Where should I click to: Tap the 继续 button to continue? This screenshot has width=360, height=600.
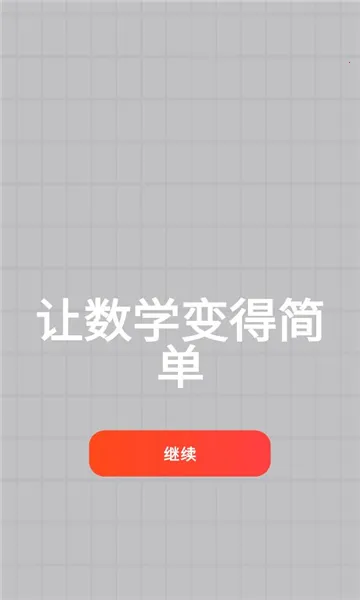tap(180, 453)
